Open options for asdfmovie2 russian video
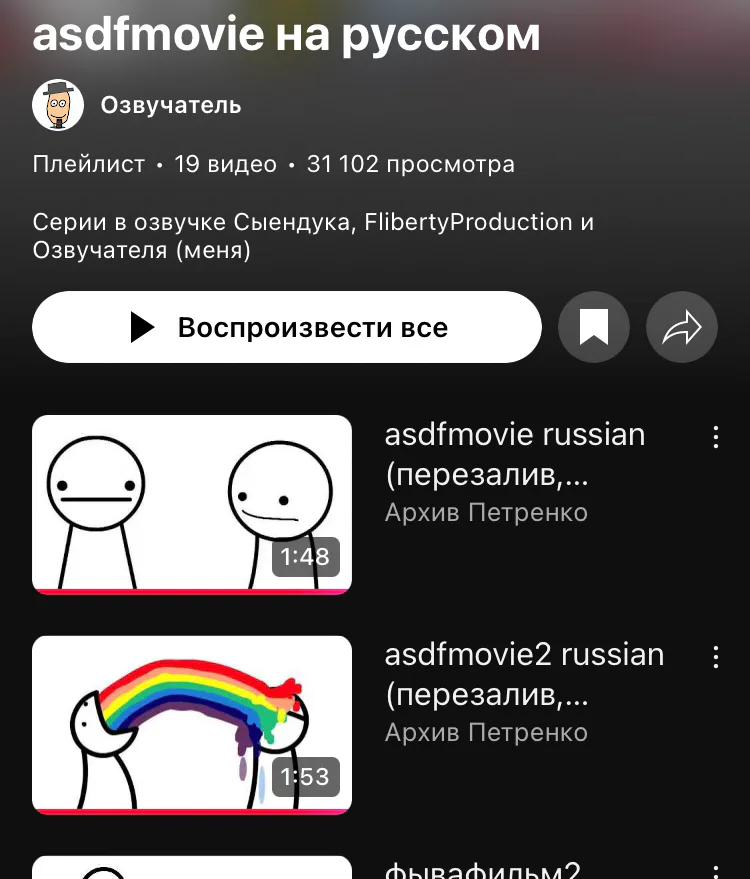The image size is (750, 879). pyautogui.click(x=715, y=657)
